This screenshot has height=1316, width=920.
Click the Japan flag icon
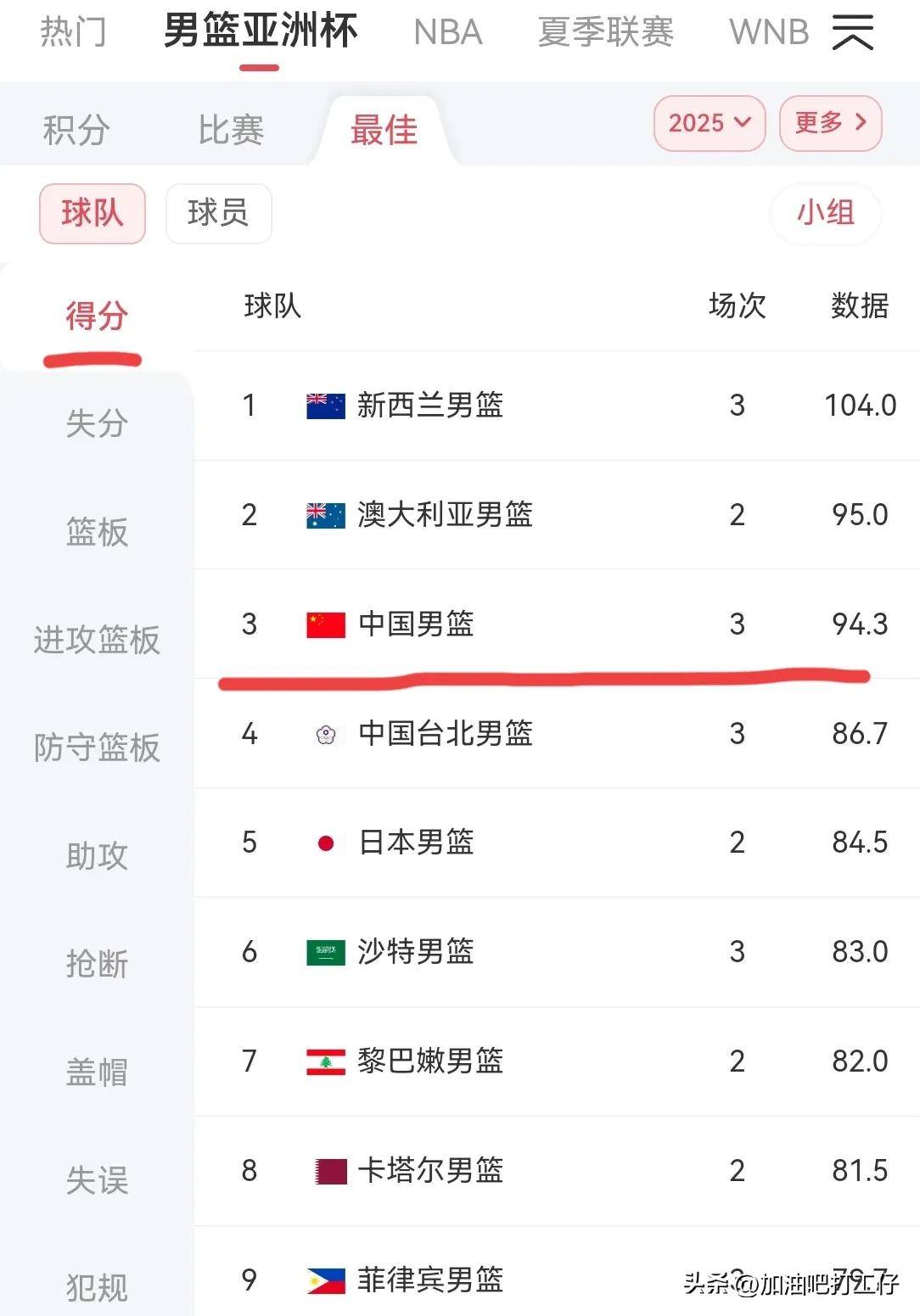[326, 843]
